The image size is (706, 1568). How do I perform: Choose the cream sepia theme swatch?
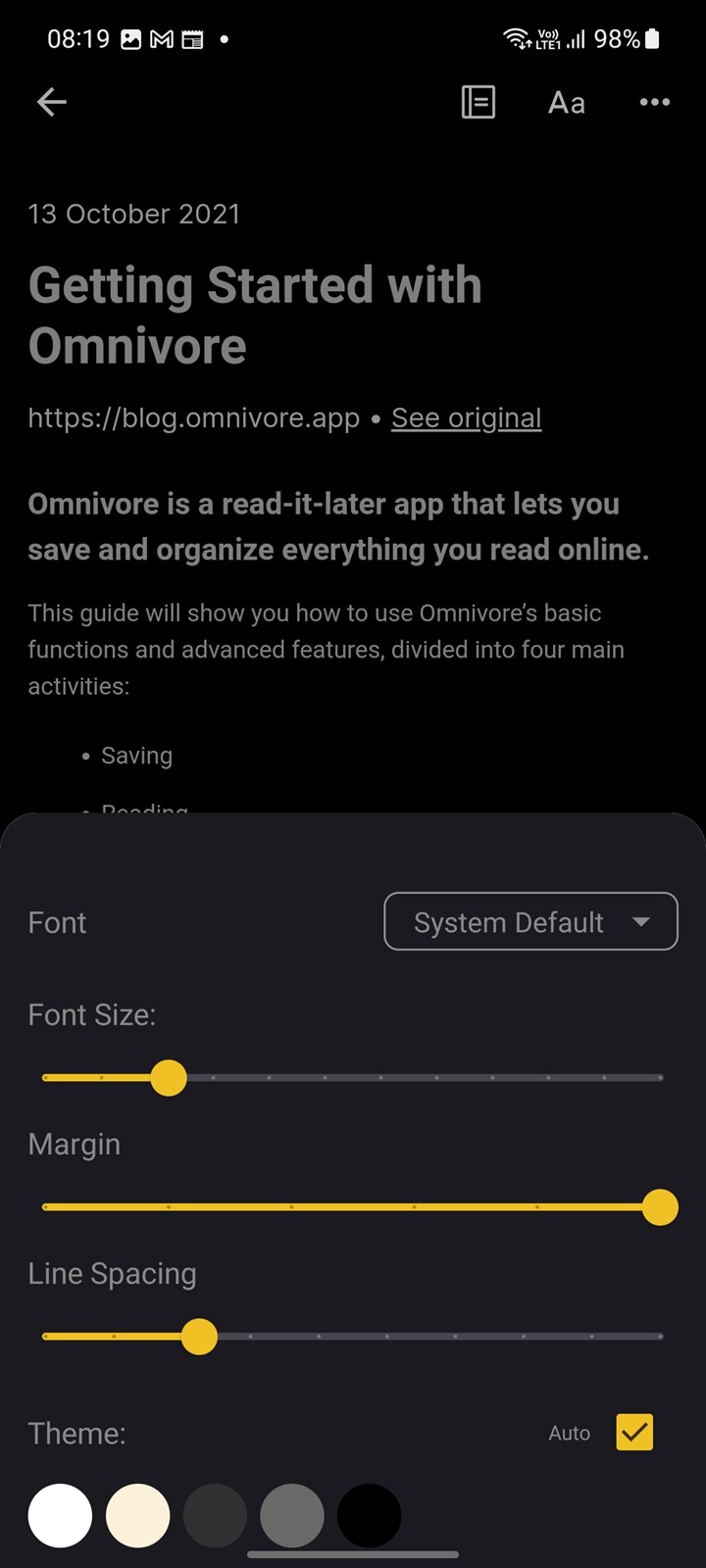137,1515
